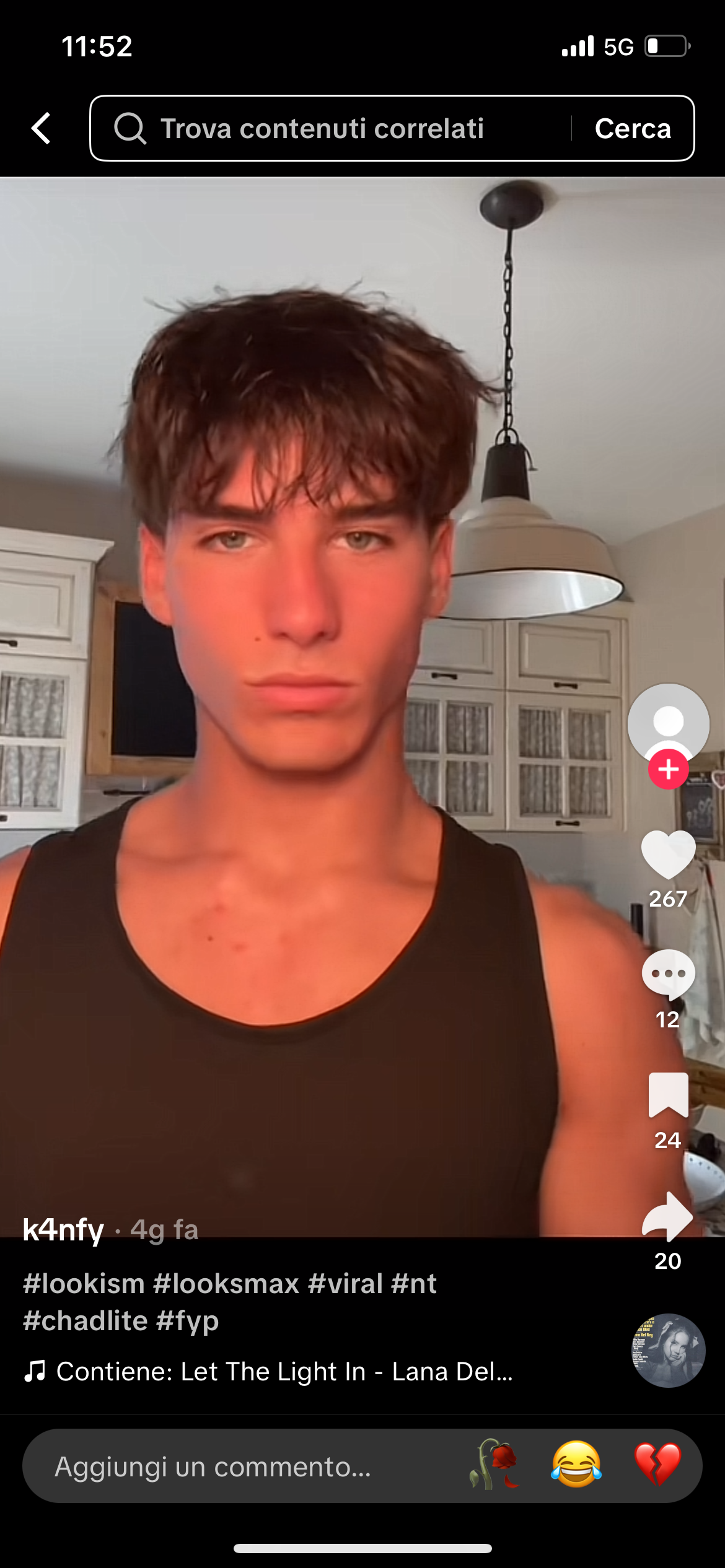The width and height of the screenshot is (725, 1568).
Task: Open the #lookism hashtag
Action: click(x=84, y=1284)
